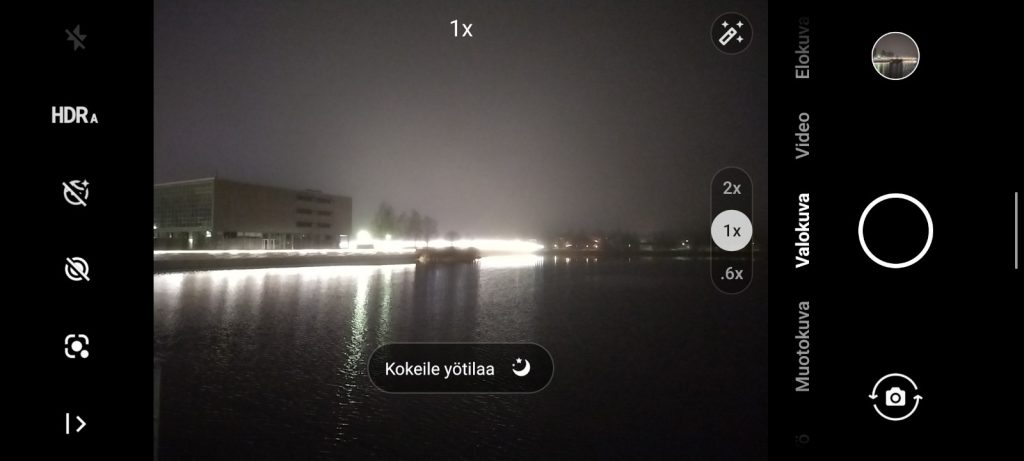Select 2x zoom level
The width and height of the screenshot is (1024, 461).
pyautogui.click(x=731, y=188)
